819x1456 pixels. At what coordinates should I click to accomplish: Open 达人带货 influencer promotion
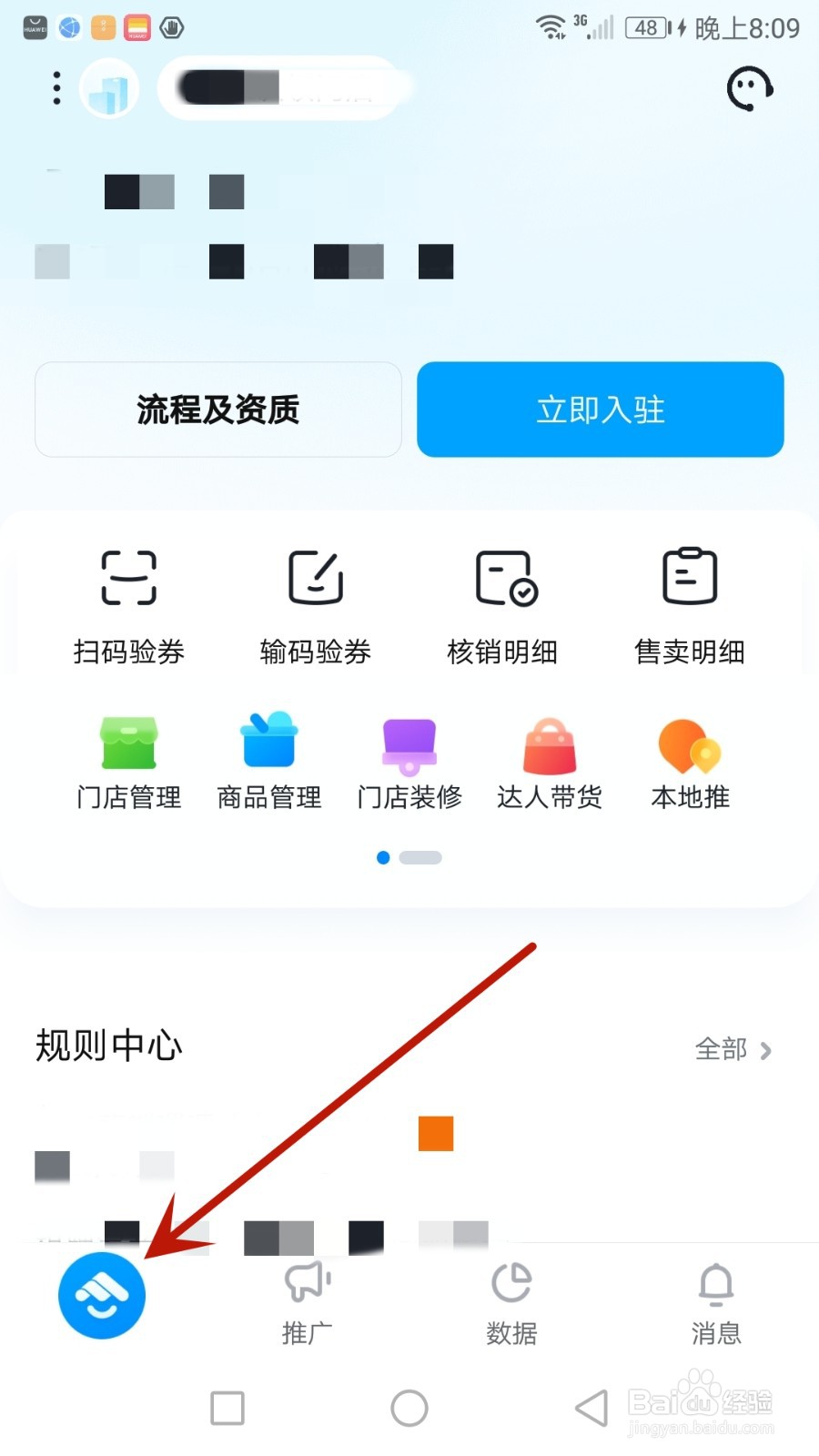click(549, 760)
